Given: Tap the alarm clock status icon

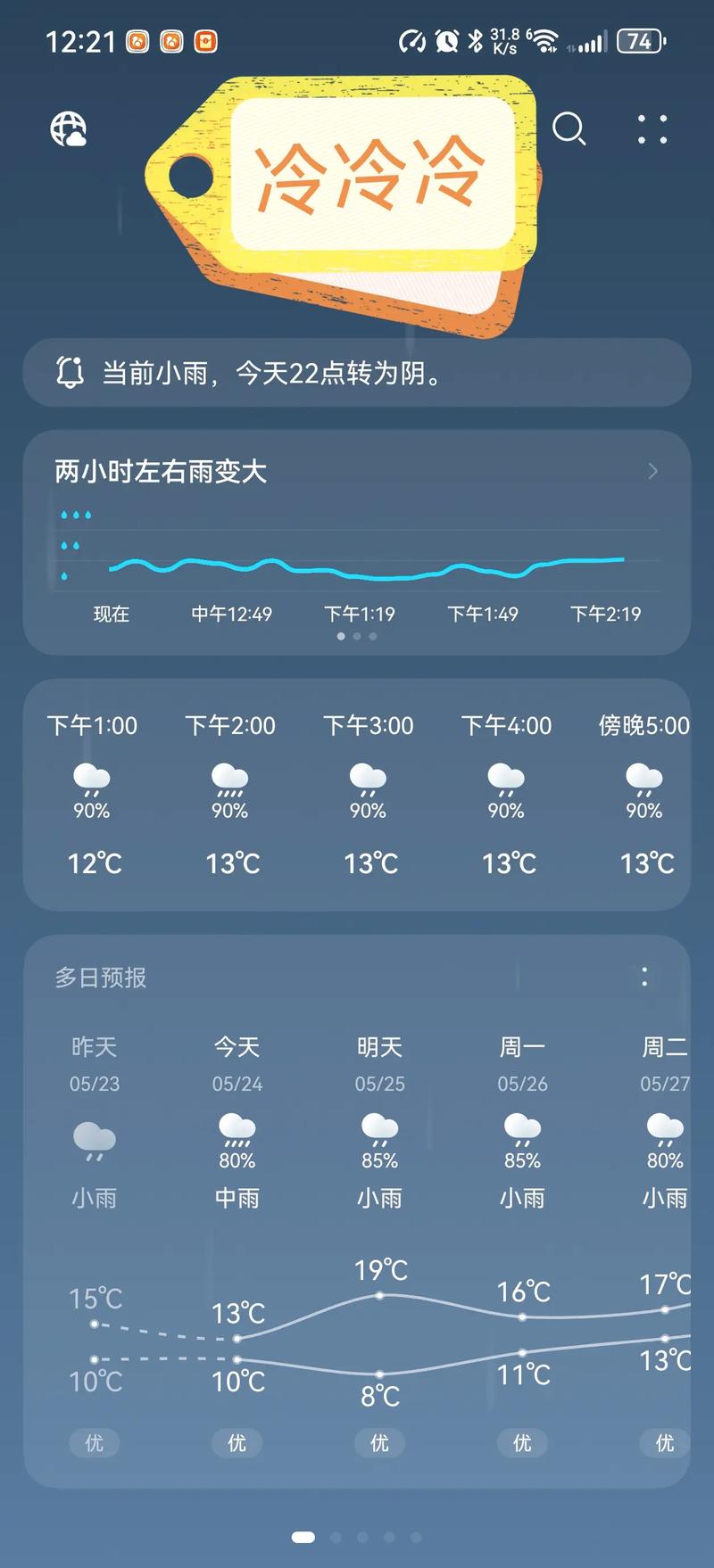Looking at the screenshot, I should tap(445, 41).
